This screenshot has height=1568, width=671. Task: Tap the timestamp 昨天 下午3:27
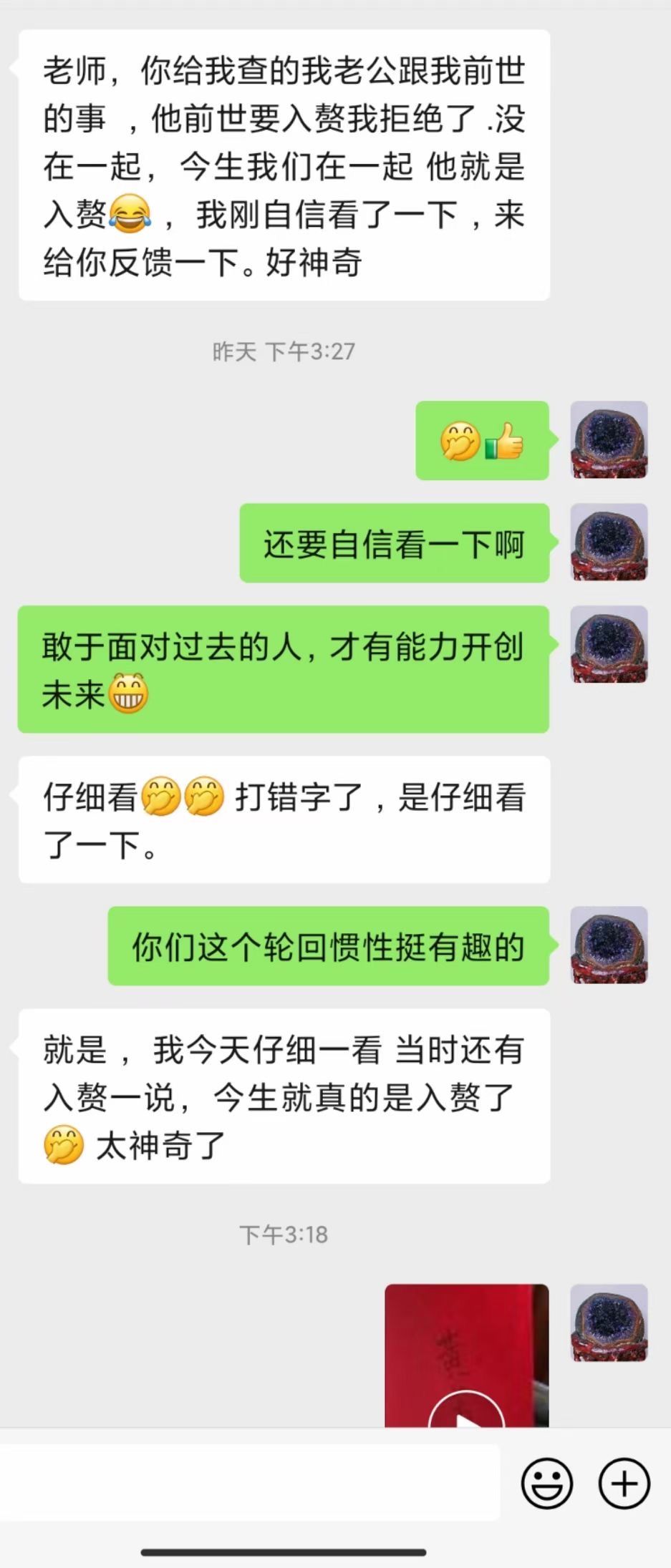pyautogui.click(x=285, y=351)
